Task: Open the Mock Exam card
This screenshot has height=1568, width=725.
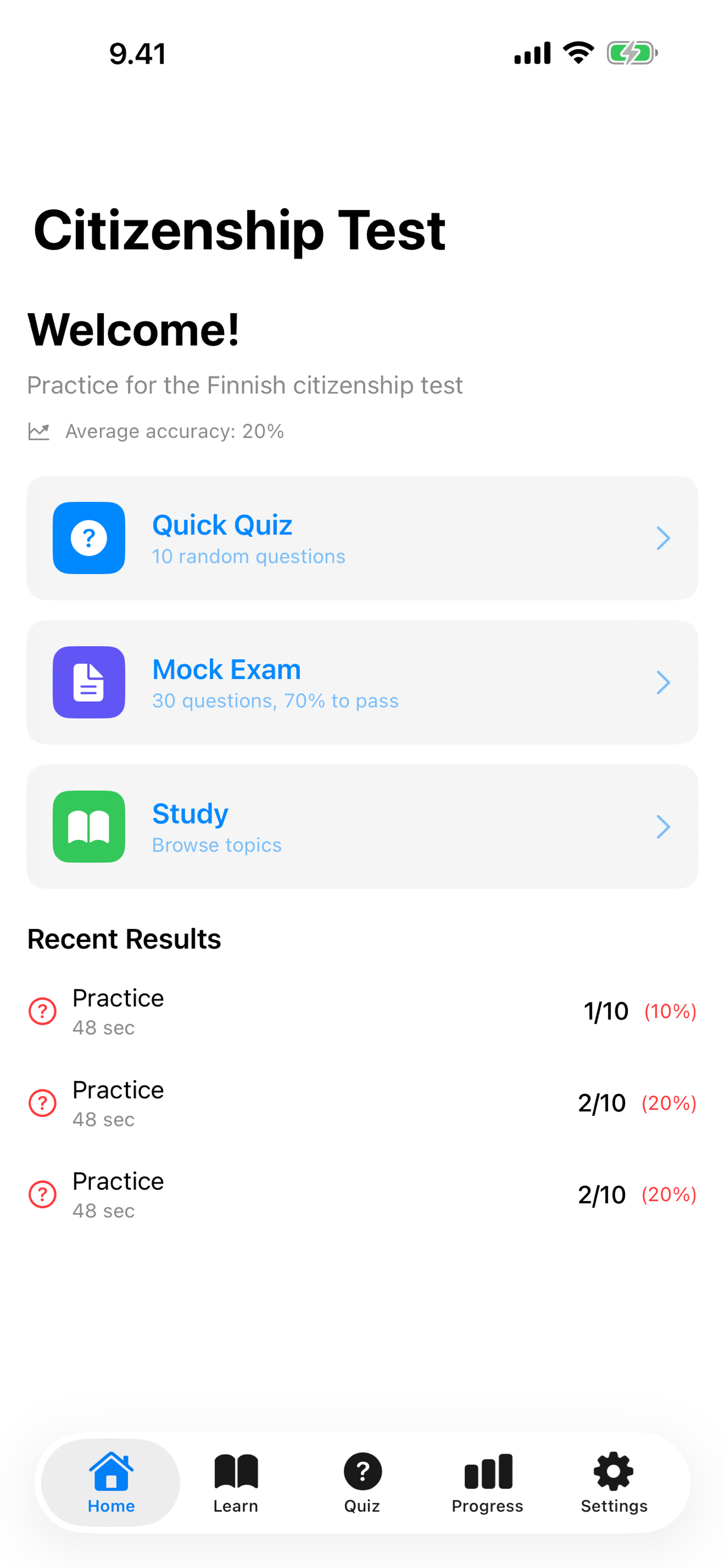Action: pos(361,682)
